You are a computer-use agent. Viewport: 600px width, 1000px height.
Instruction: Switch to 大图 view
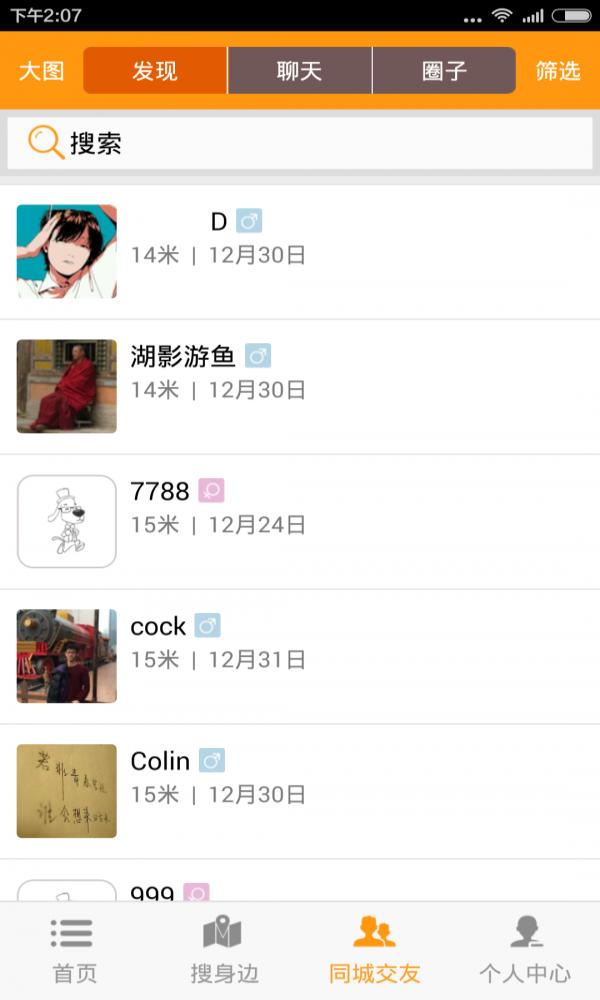(41, 71)
